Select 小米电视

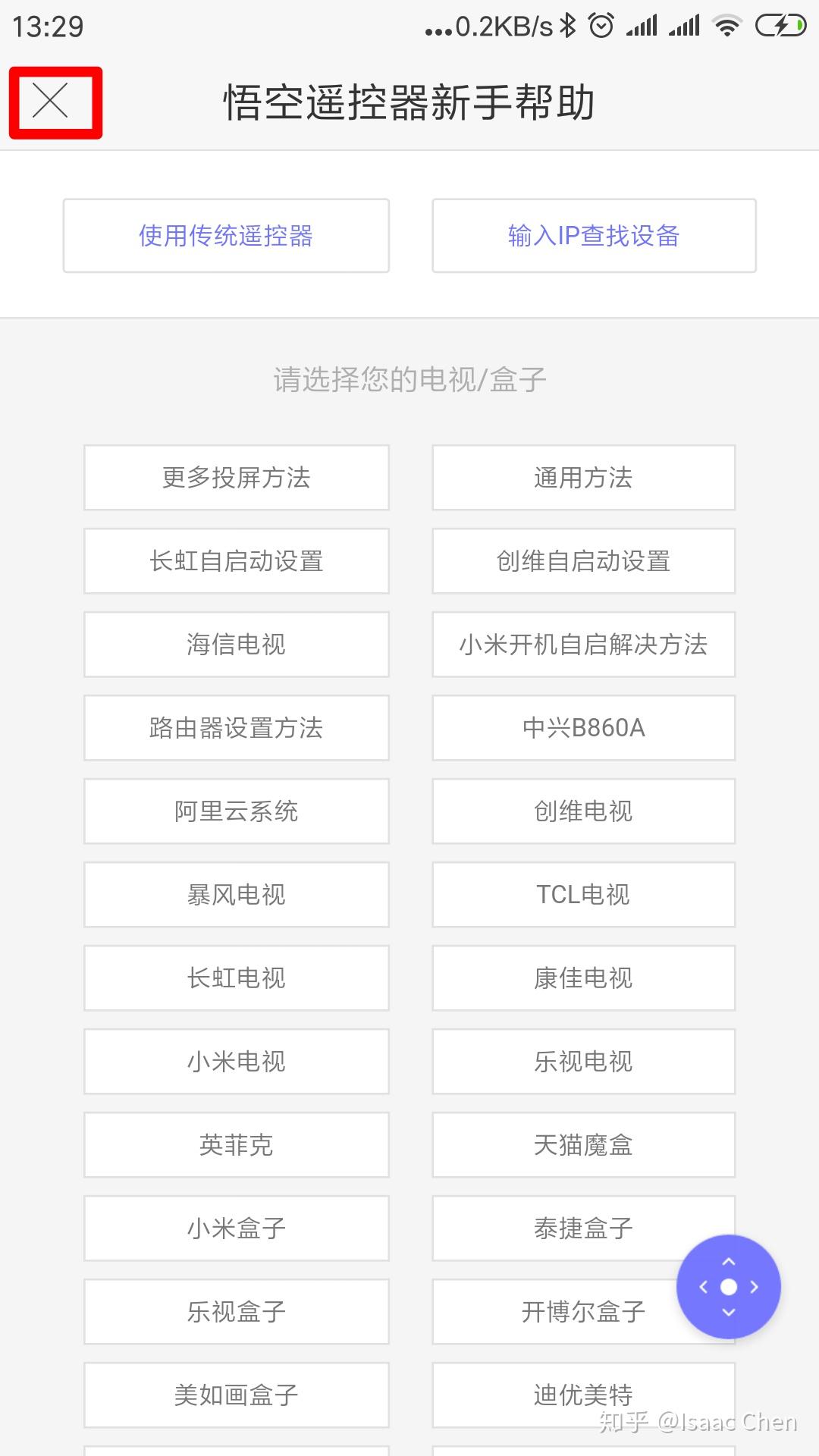[x=236, y=1062]
